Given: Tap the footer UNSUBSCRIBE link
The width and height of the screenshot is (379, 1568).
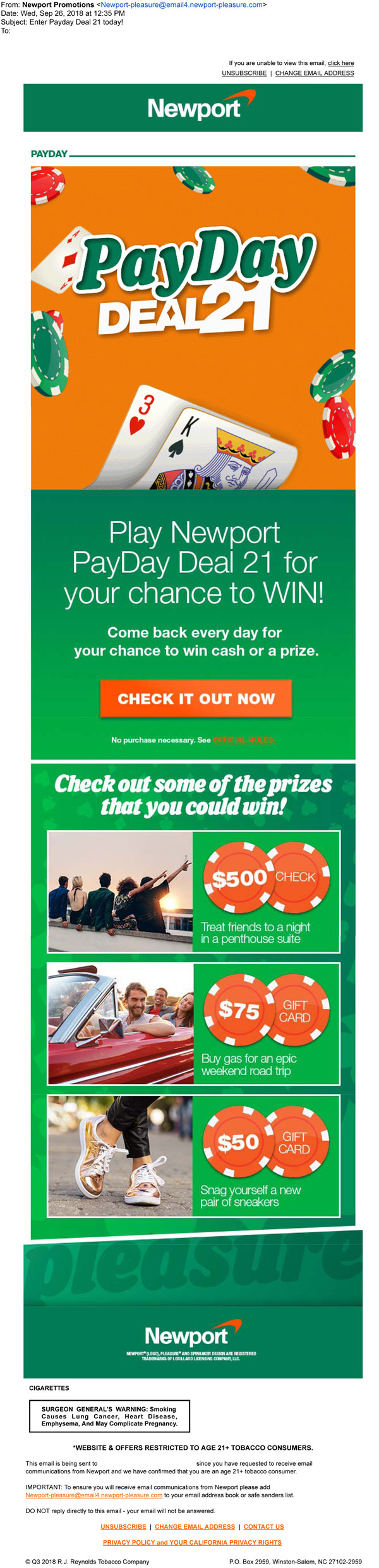Looking at the screenshot, I should click(123, 1526).
